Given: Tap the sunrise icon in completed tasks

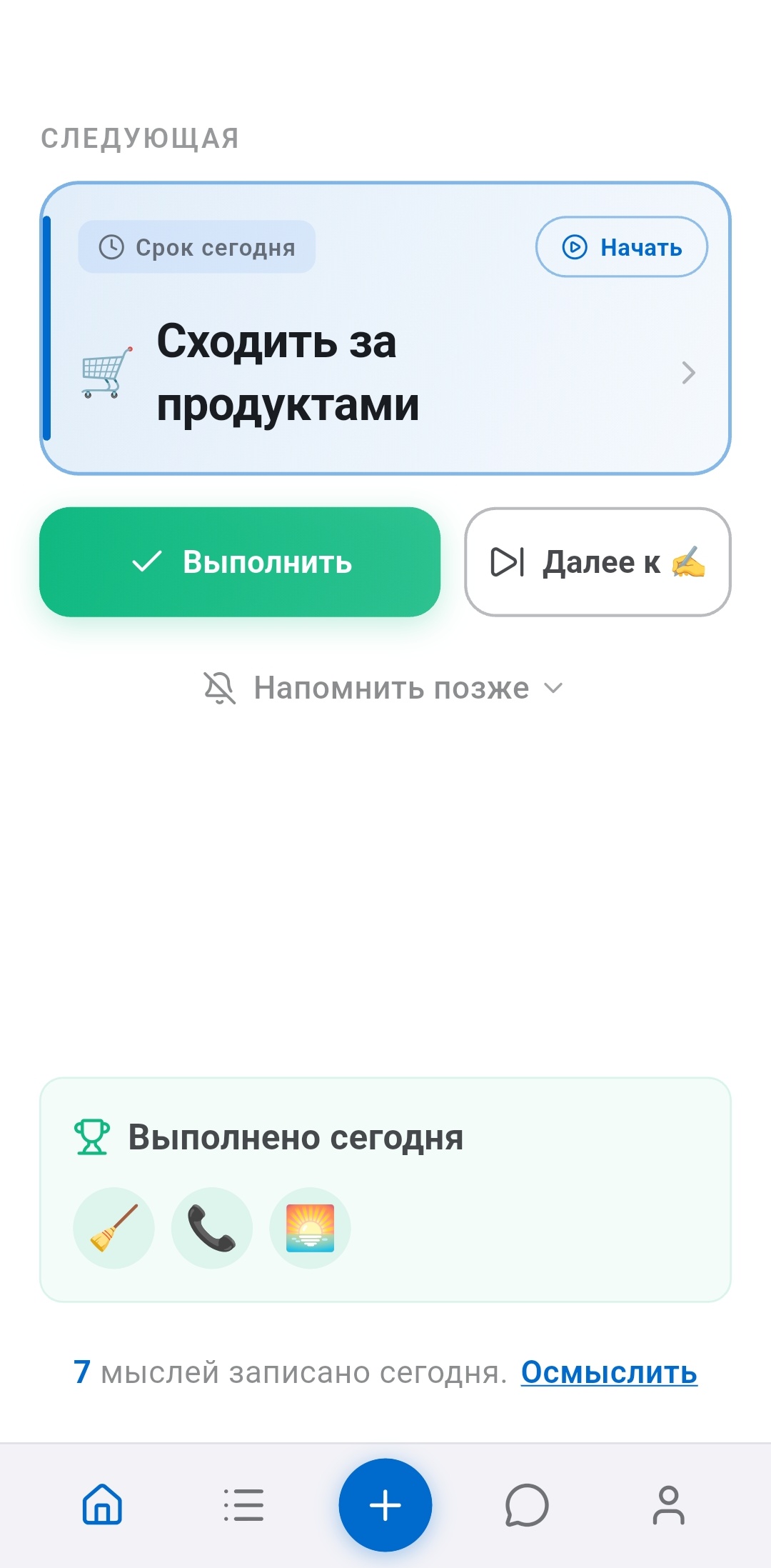Looking at the screenshot, I should [x=310, y=1227].
